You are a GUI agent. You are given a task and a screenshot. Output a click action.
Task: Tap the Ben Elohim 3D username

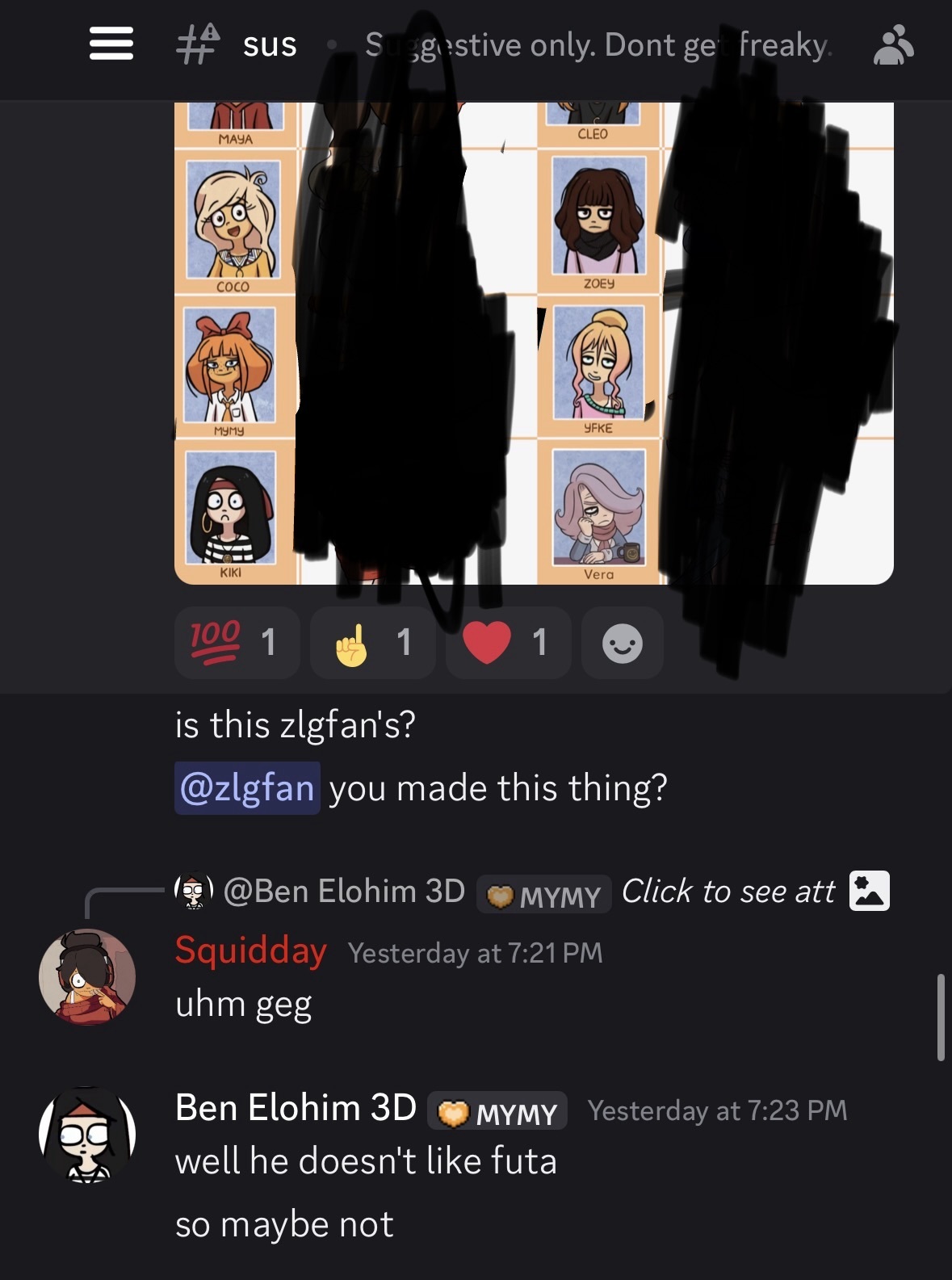[x=296, y=1108]
